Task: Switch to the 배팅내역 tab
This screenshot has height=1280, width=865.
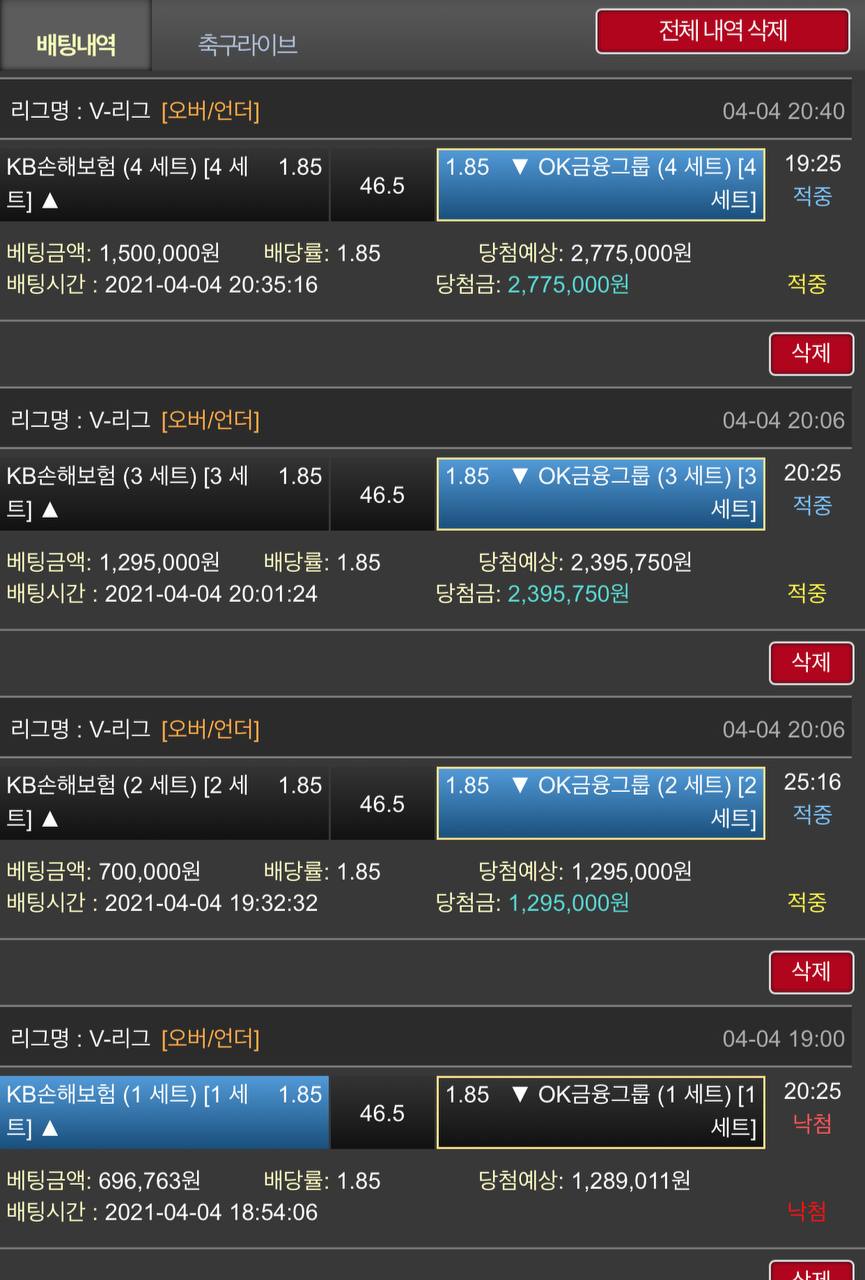Action: pyautogui.click(x=76, y=44)
